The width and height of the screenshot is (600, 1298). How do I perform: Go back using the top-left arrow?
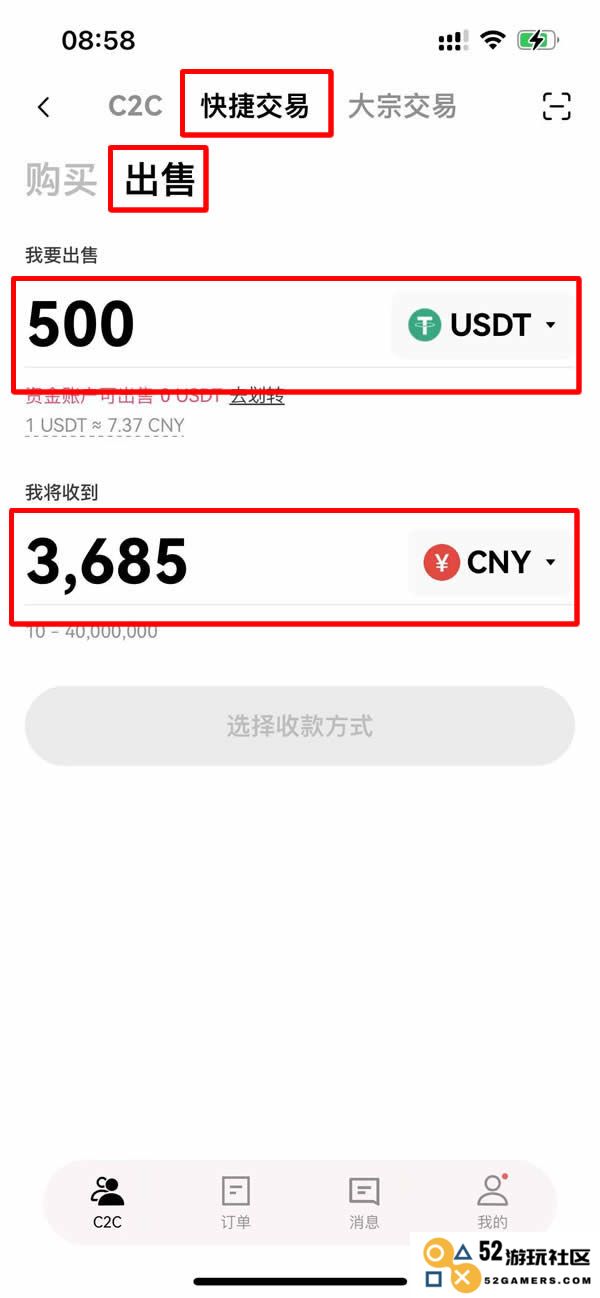tap(43, 107)
